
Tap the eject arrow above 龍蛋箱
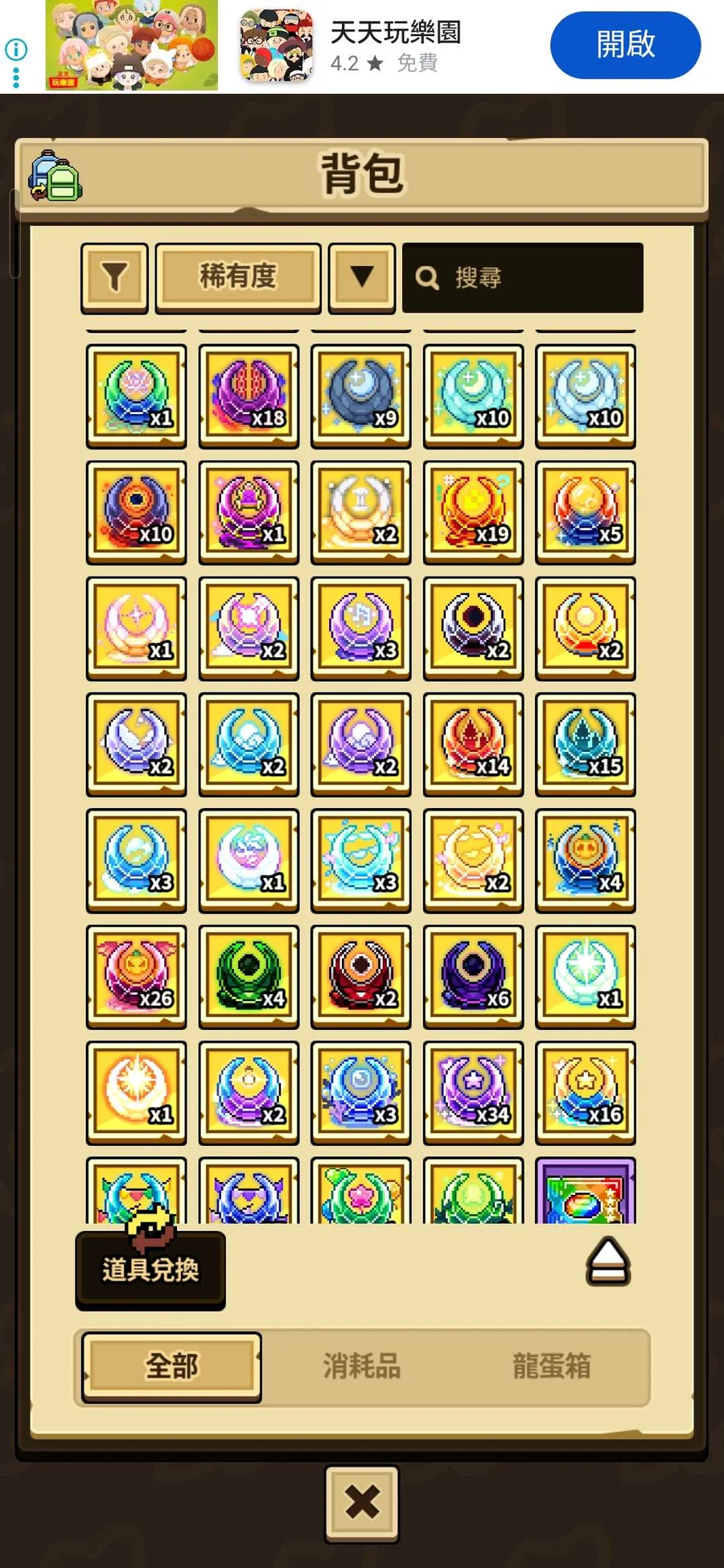coord(608,1261)
